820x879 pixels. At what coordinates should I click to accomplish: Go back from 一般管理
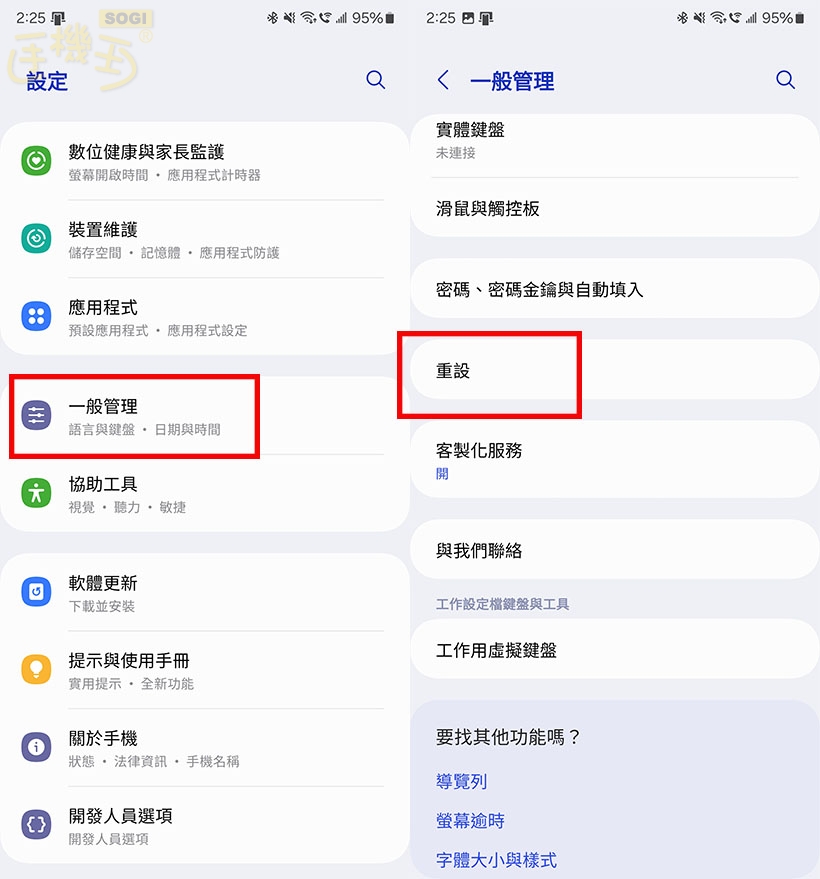(x=444, y=80)
